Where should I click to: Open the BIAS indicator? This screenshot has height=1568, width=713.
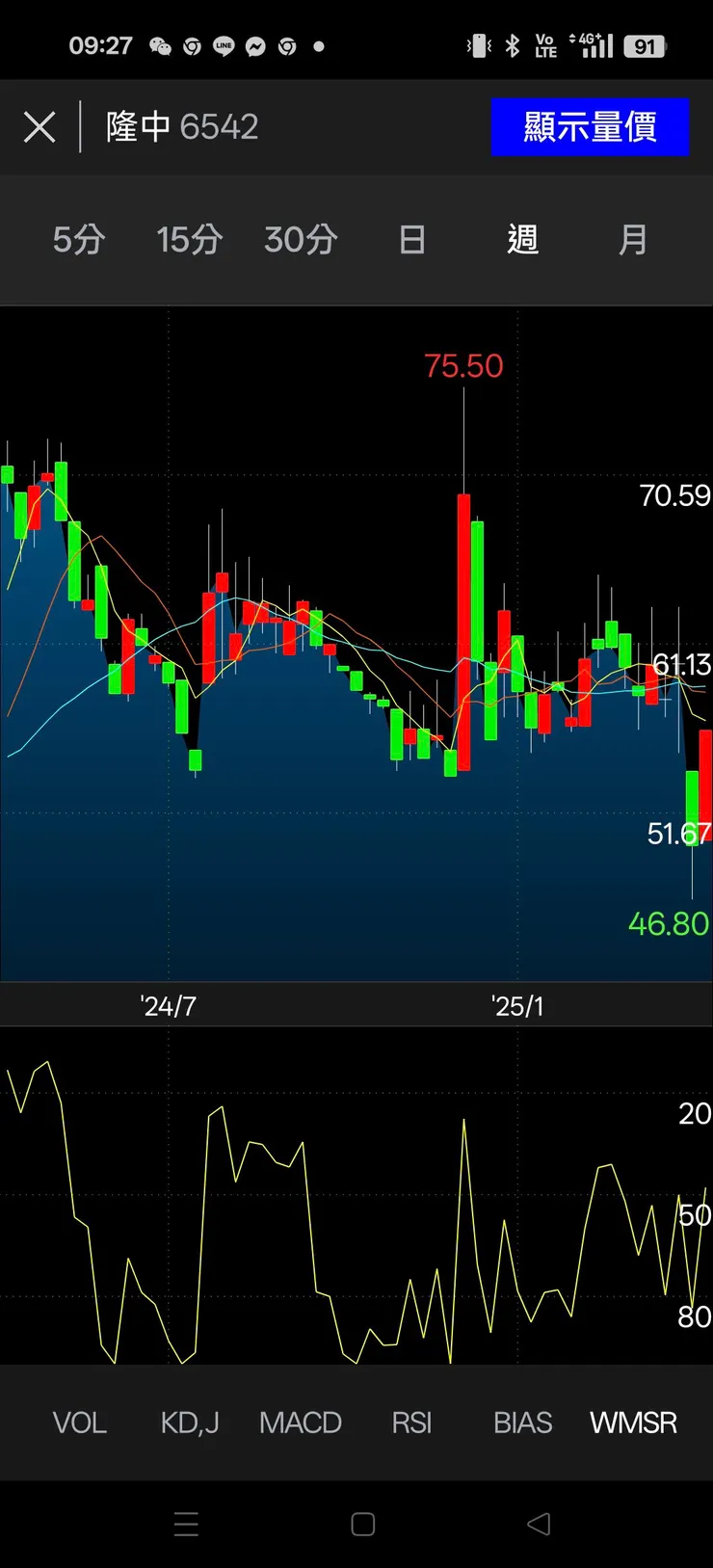(x=522, y=1422)
